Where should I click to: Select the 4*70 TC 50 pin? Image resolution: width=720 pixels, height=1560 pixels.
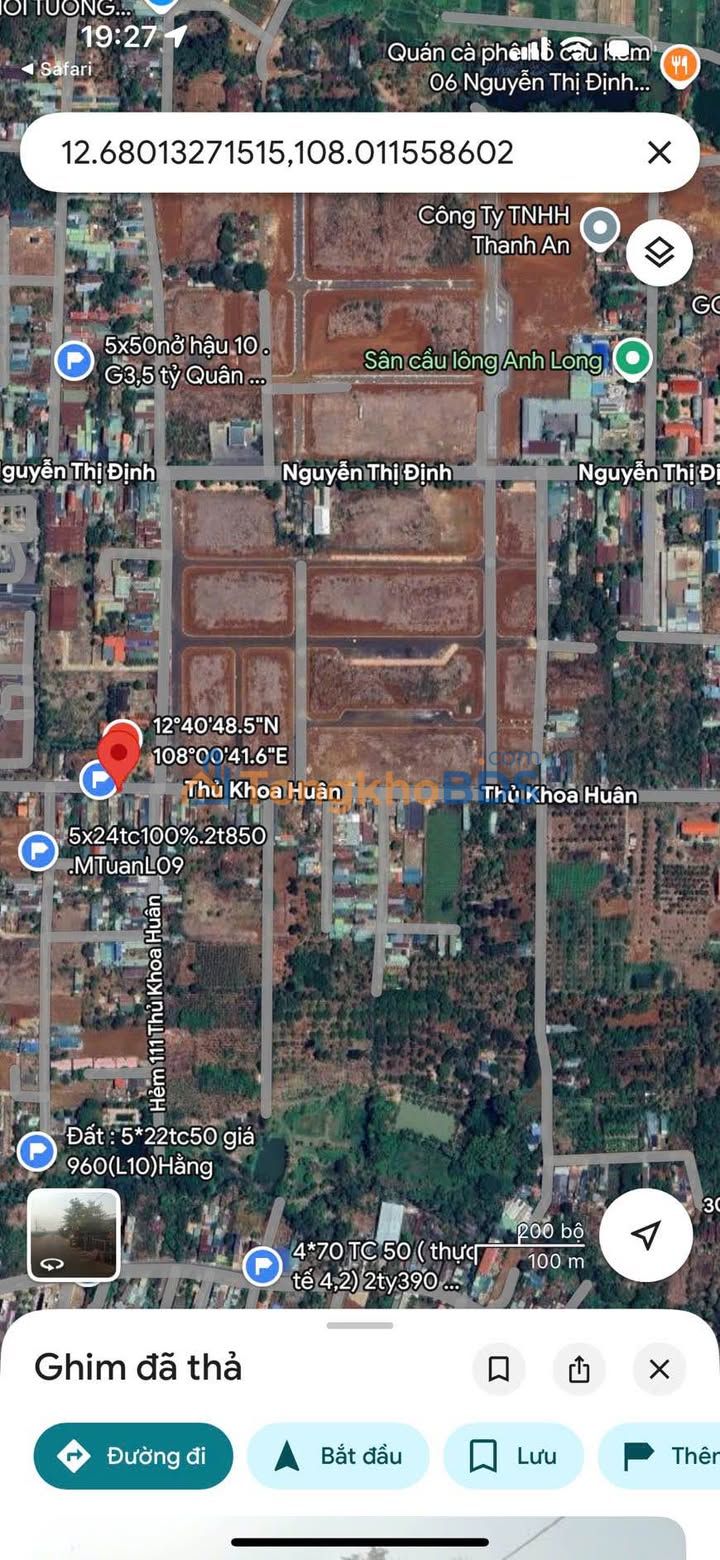[x=263, y=1266]
